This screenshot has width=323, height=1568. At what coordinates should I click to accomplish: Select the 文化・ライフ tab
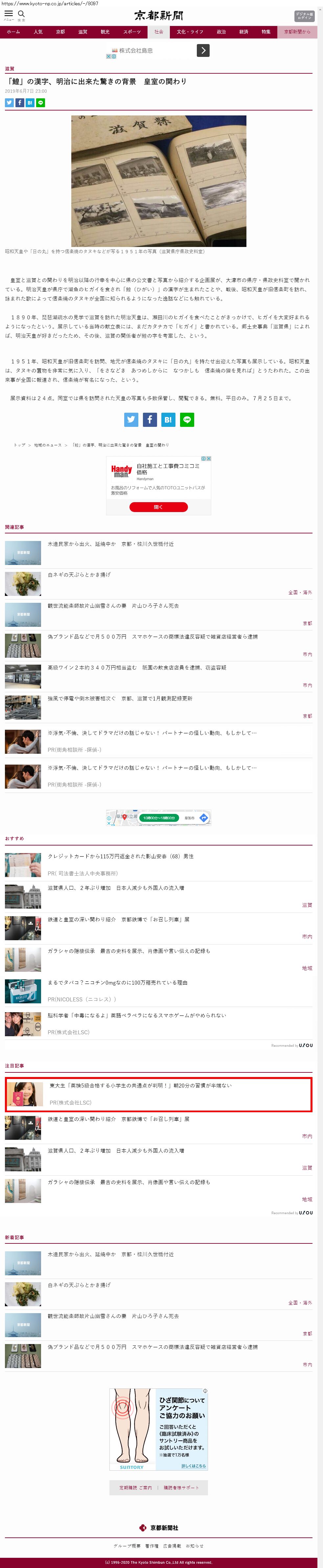190,32
